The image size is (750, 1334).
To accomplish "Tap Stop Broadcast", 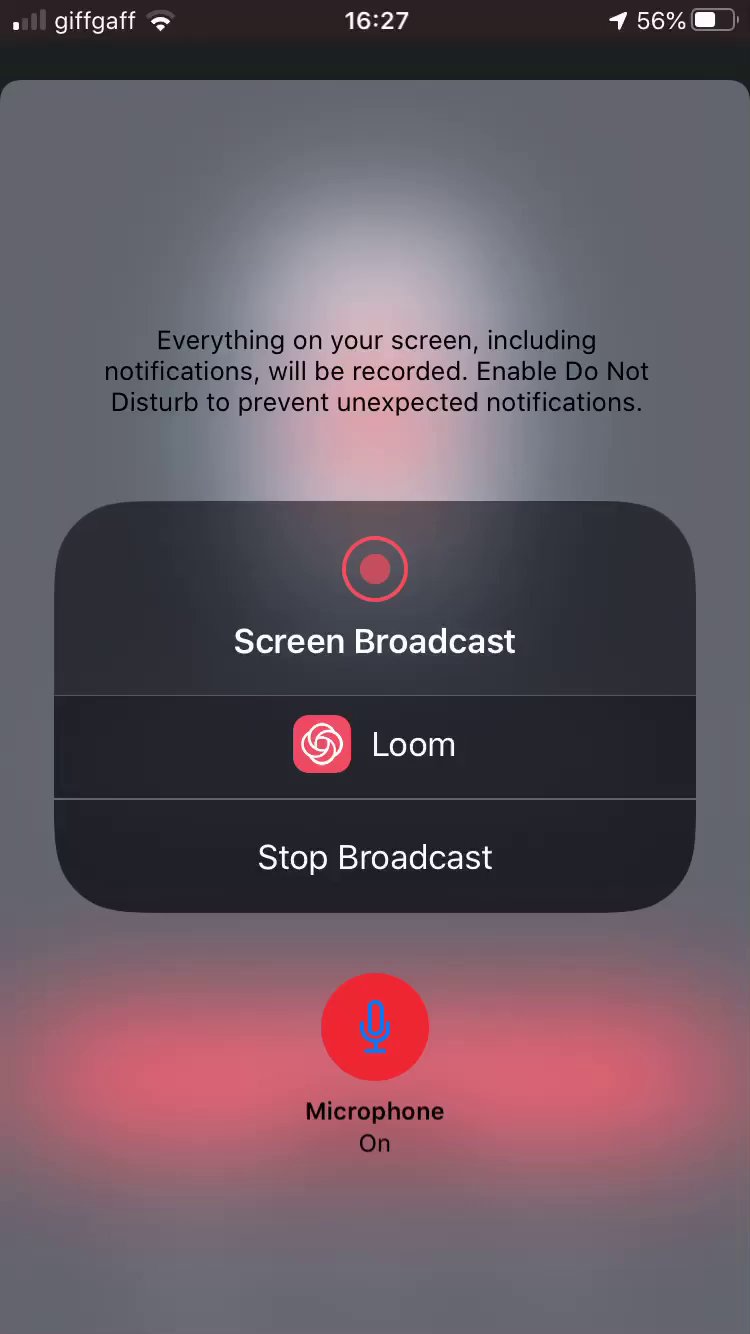I will click(375, 857).
